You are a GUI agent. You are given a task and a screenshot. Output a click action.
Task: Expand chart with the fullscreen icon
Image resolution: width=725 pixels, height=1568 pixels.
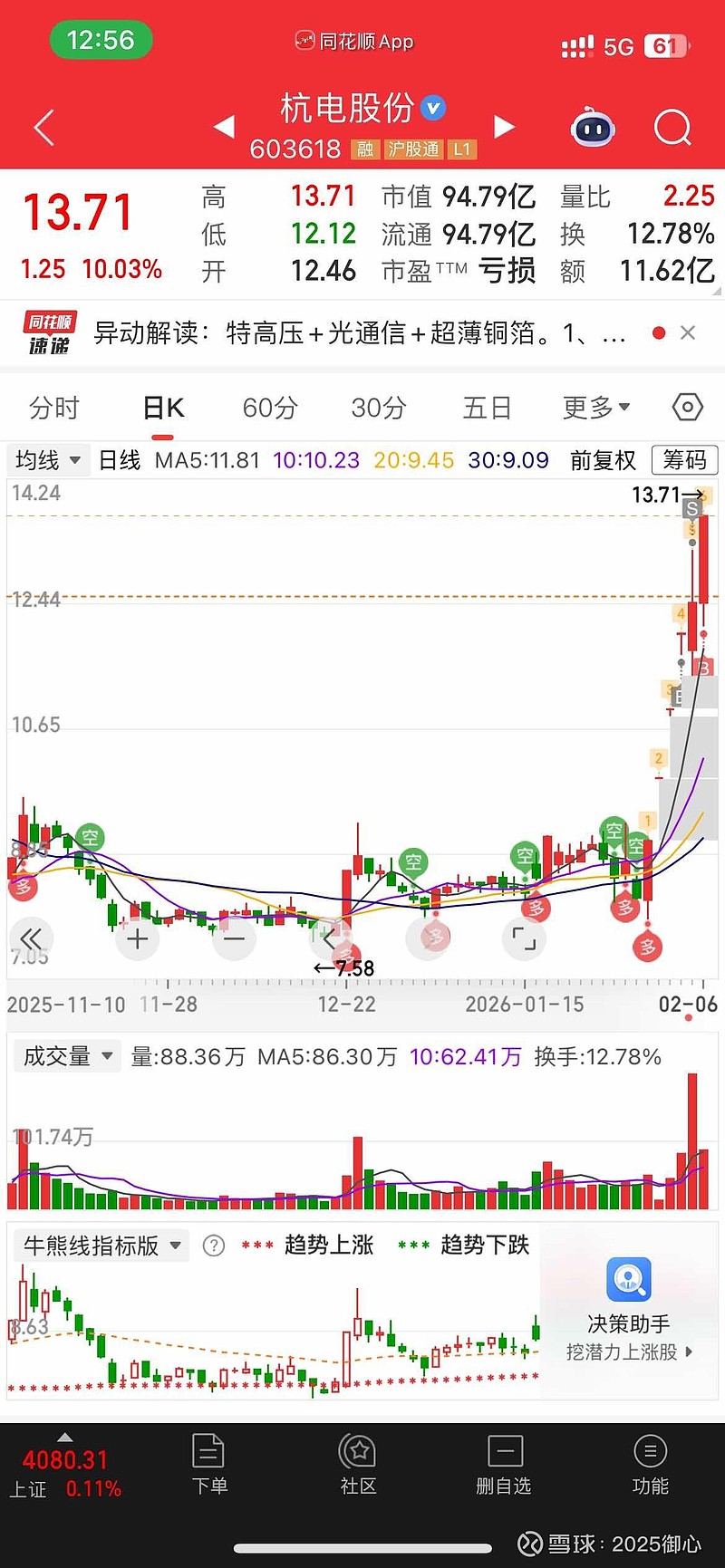(x=524, y=938)
